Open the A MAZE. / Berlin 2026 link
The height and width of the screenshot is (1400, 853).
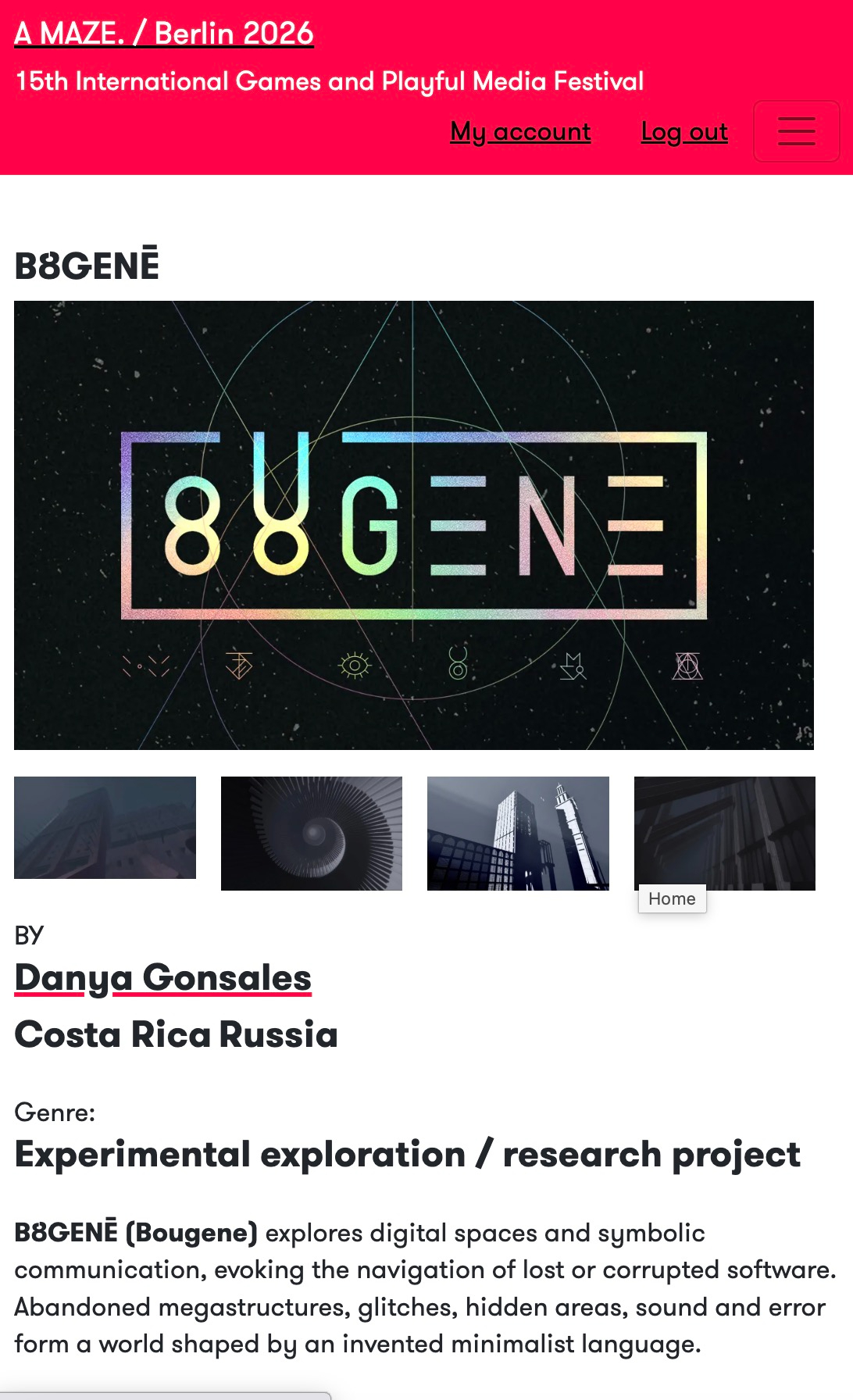[164, 34]
